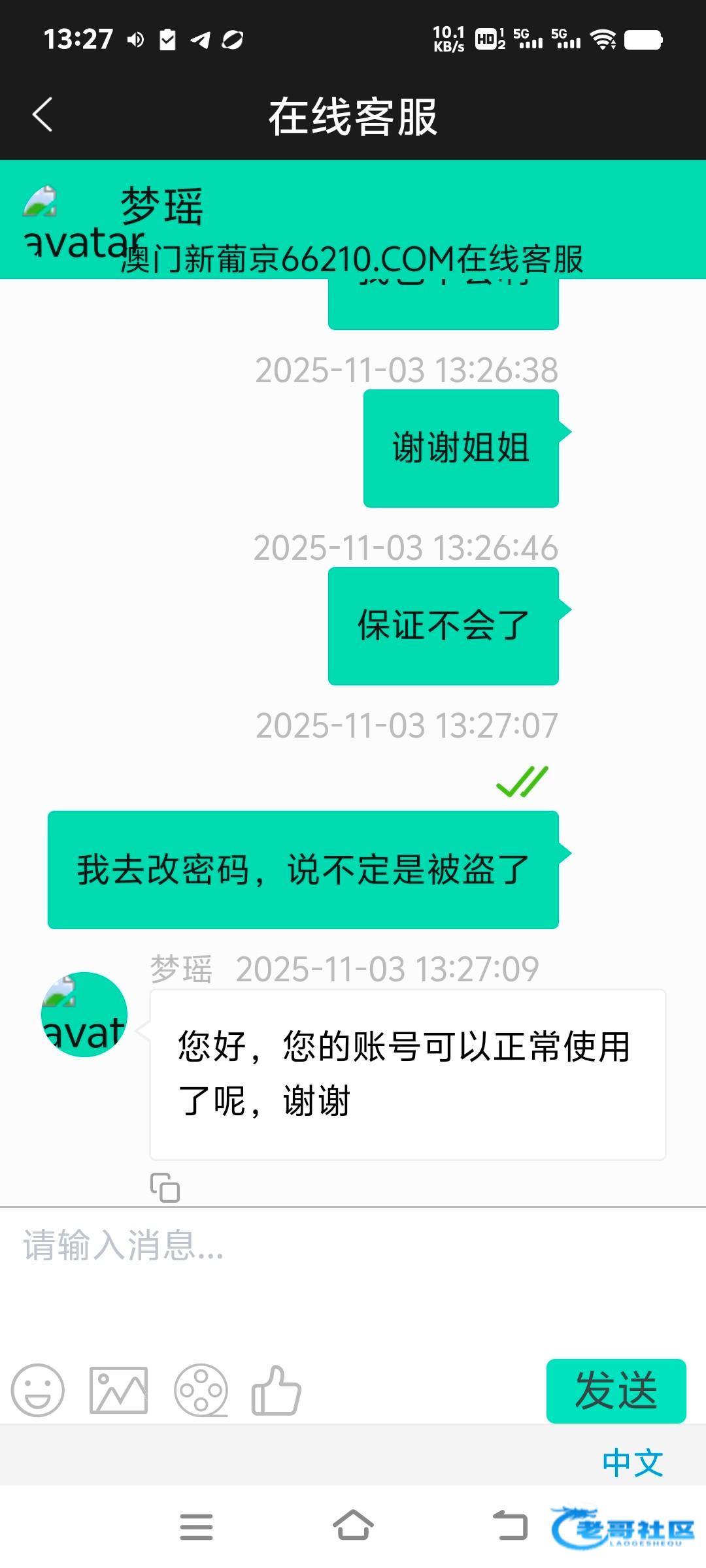Viewport: 706px width, 1568px height.
Task: Send the message with 发送
Action: tap(616, 1390)
